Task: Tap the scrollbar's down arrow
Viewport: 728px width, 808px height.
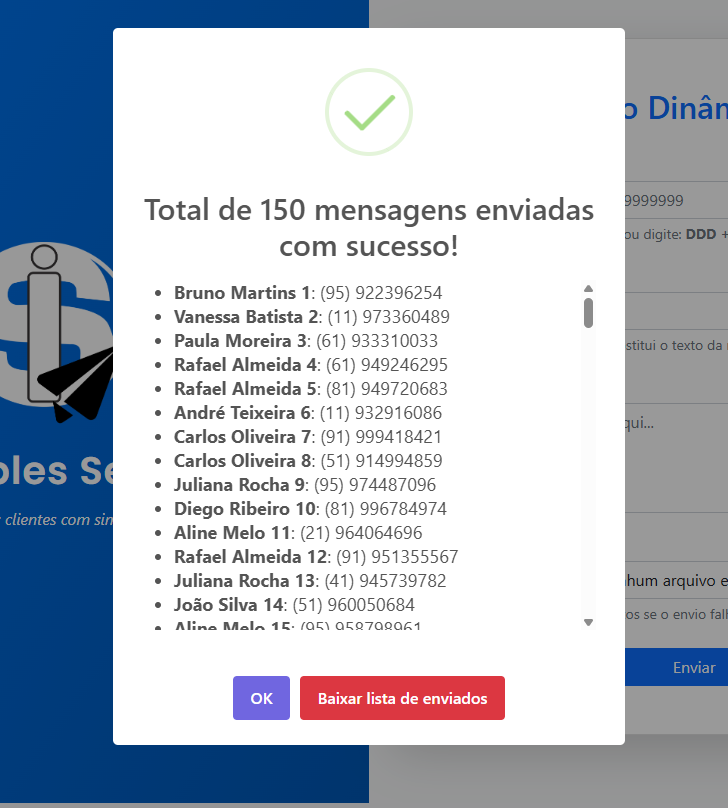Action: 588,622
